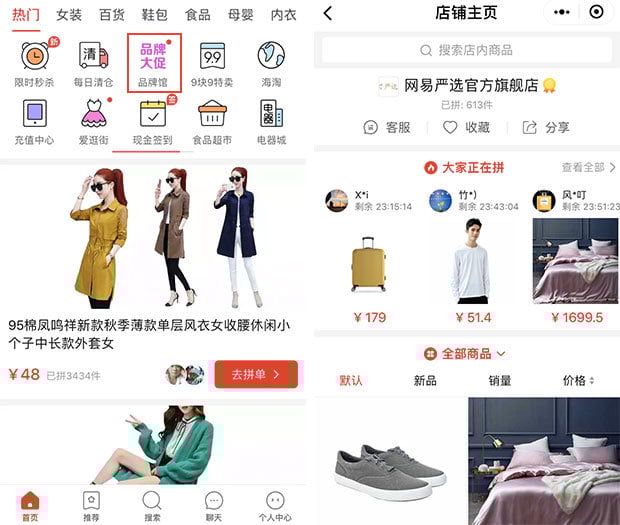620x525 pixels.
Task: Open 每日清仓 daily clearance
Action: (x=93, y=63)
